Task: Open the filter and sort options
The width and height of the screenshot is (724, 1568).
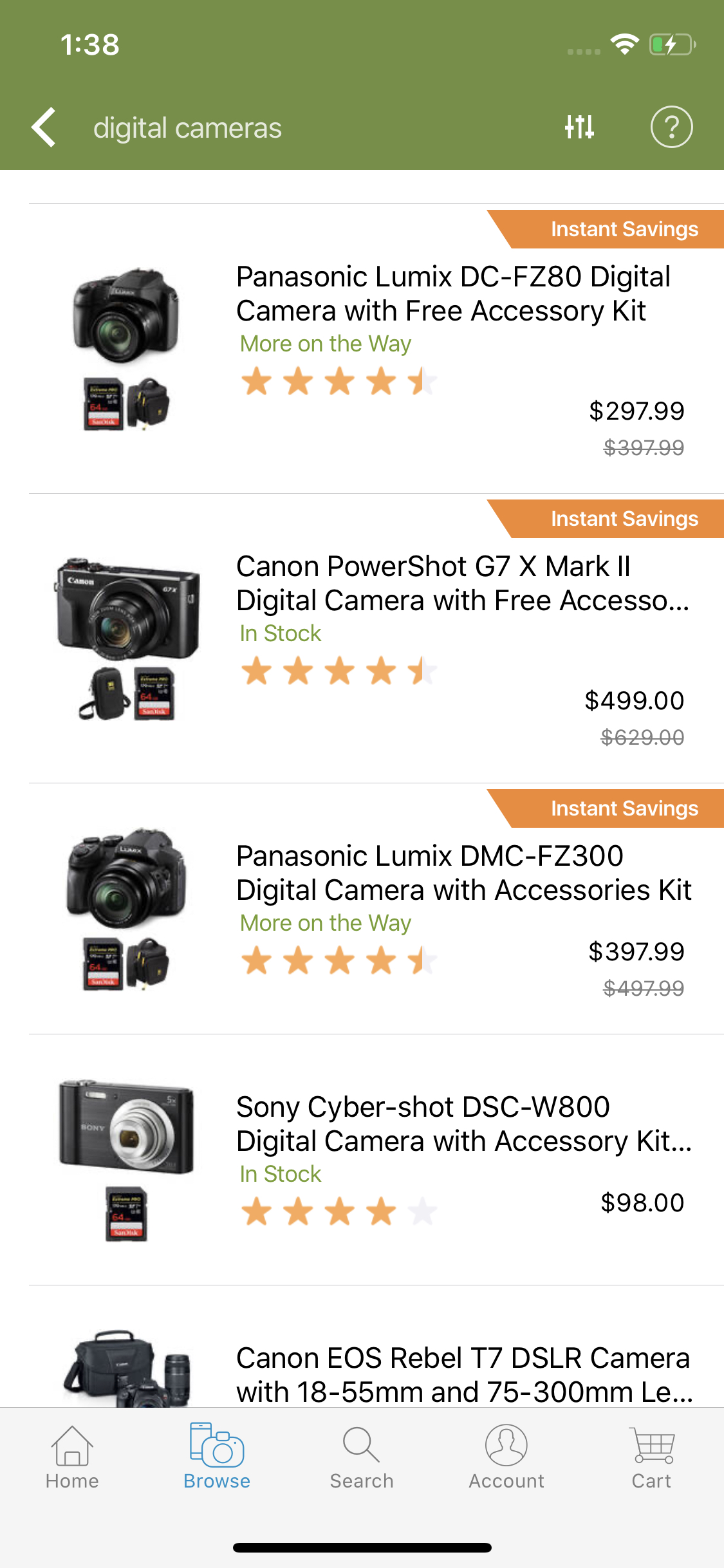Action: (579, 127)
